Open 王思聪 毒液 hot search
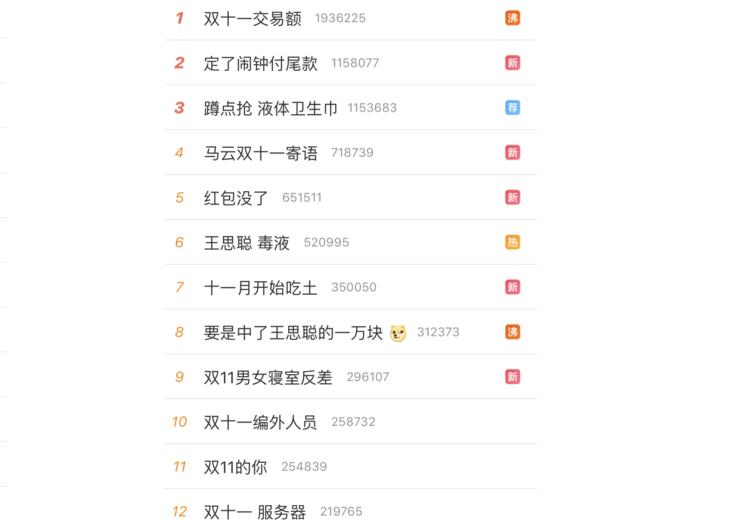 point(246,242)
